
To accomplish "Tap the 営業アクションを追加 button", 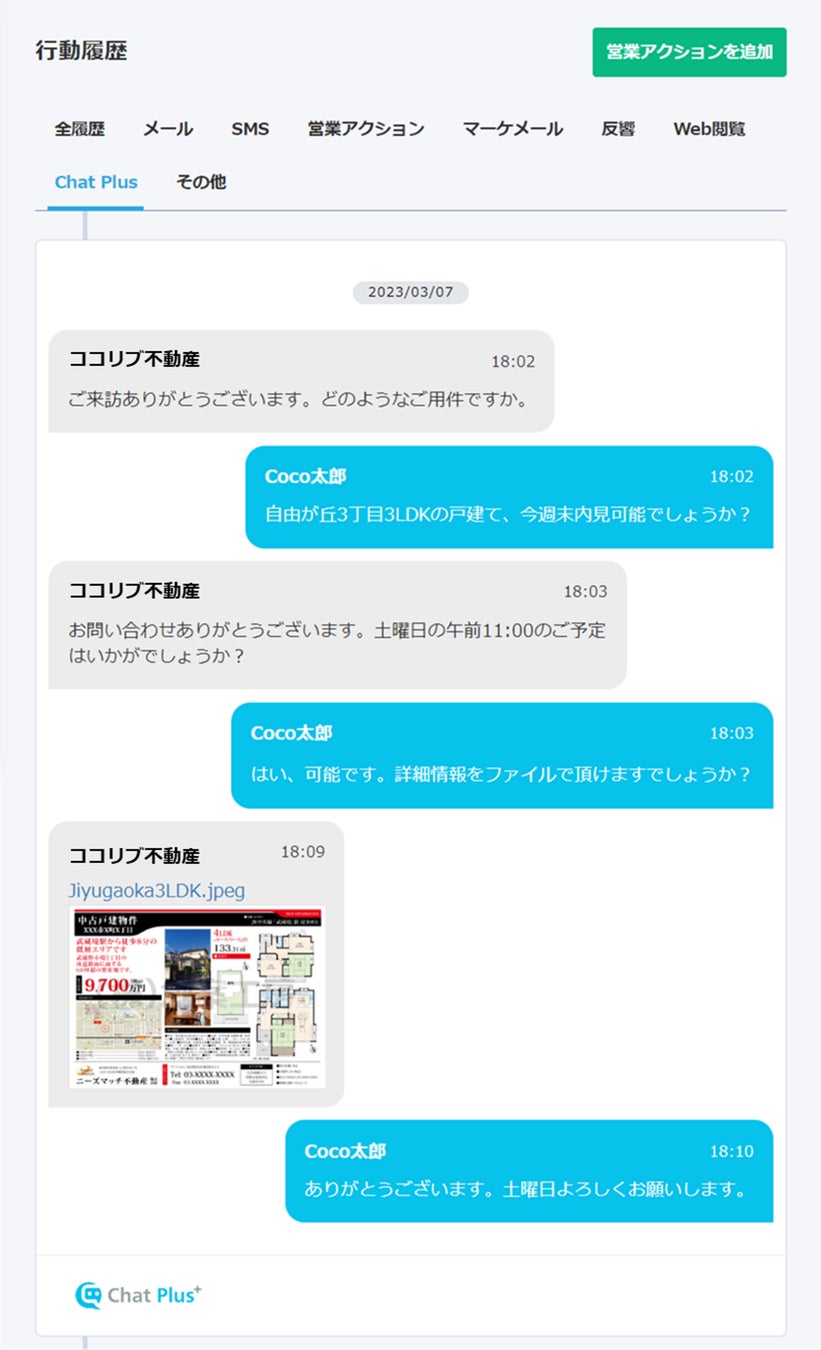I will click(689, 52).
